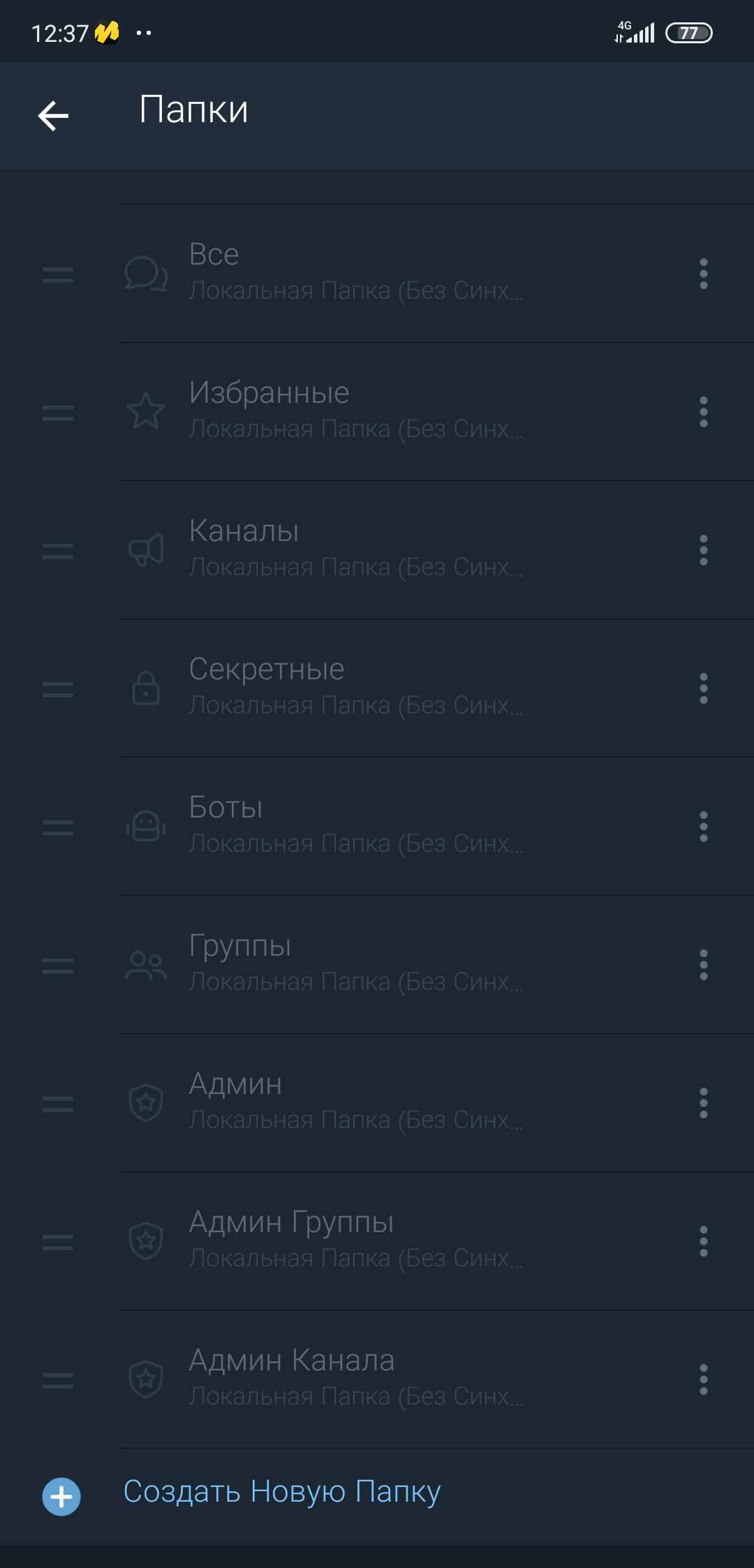Open more options for Группы
Viewport: 754px width, 1568px height.
703,965
